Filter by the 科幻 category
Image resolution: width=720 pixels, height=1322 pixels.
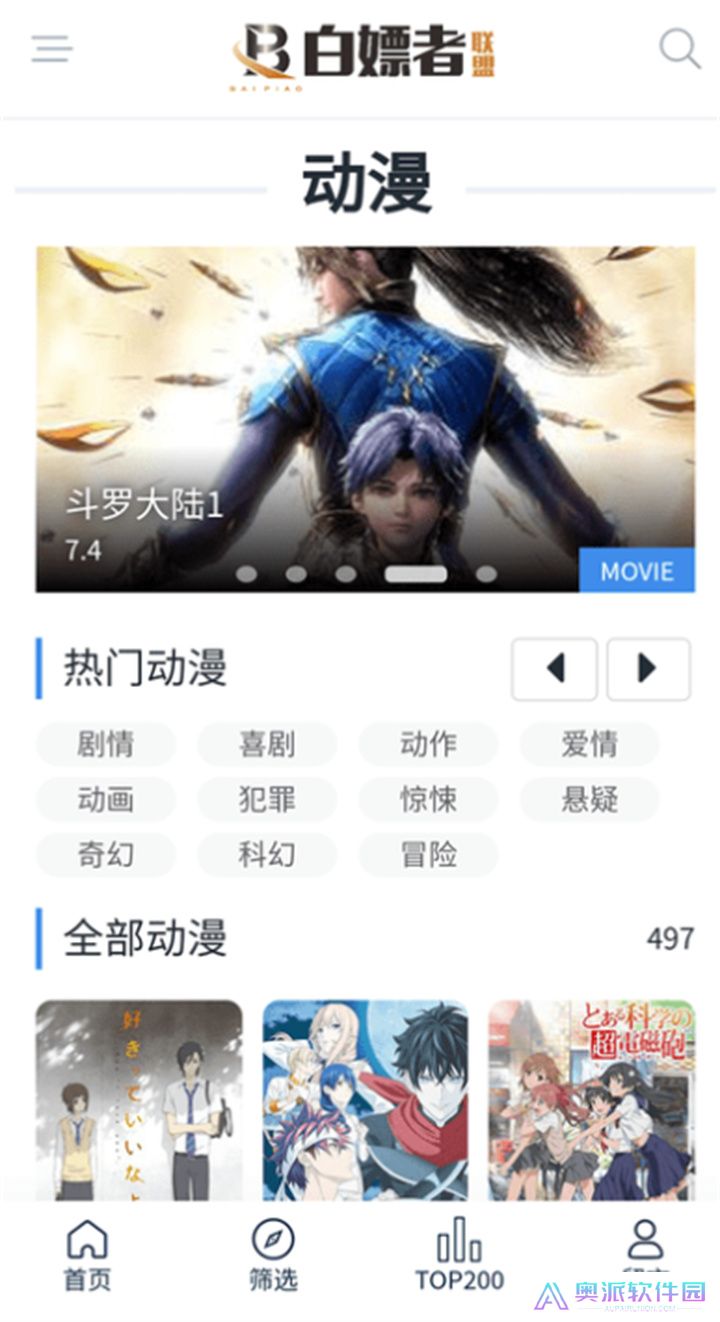coord(267,856)
